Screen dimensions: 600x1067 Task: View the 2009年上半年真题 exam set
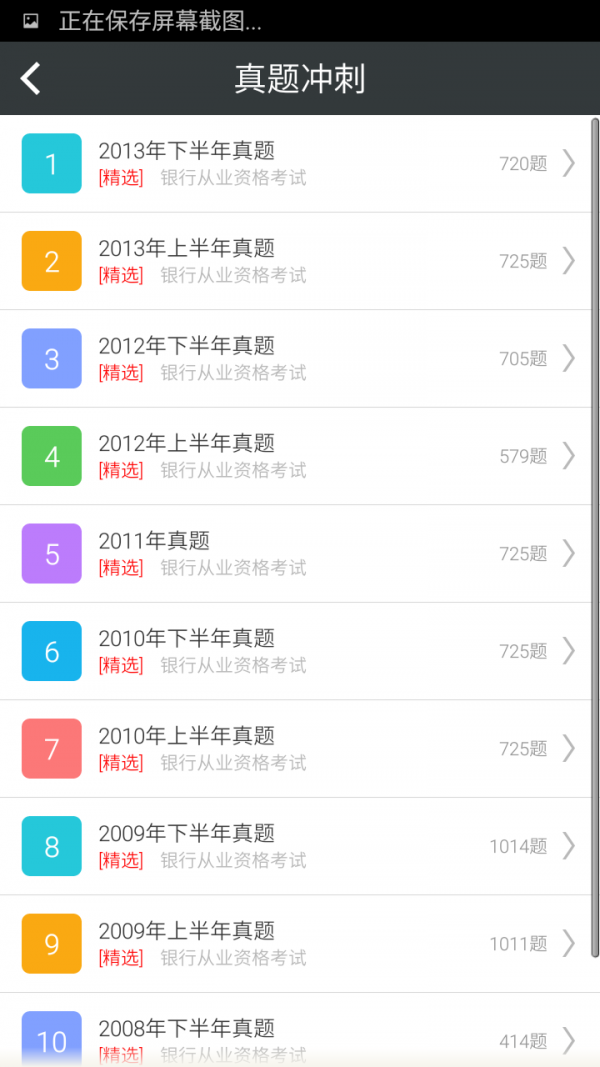click(298, 943)
